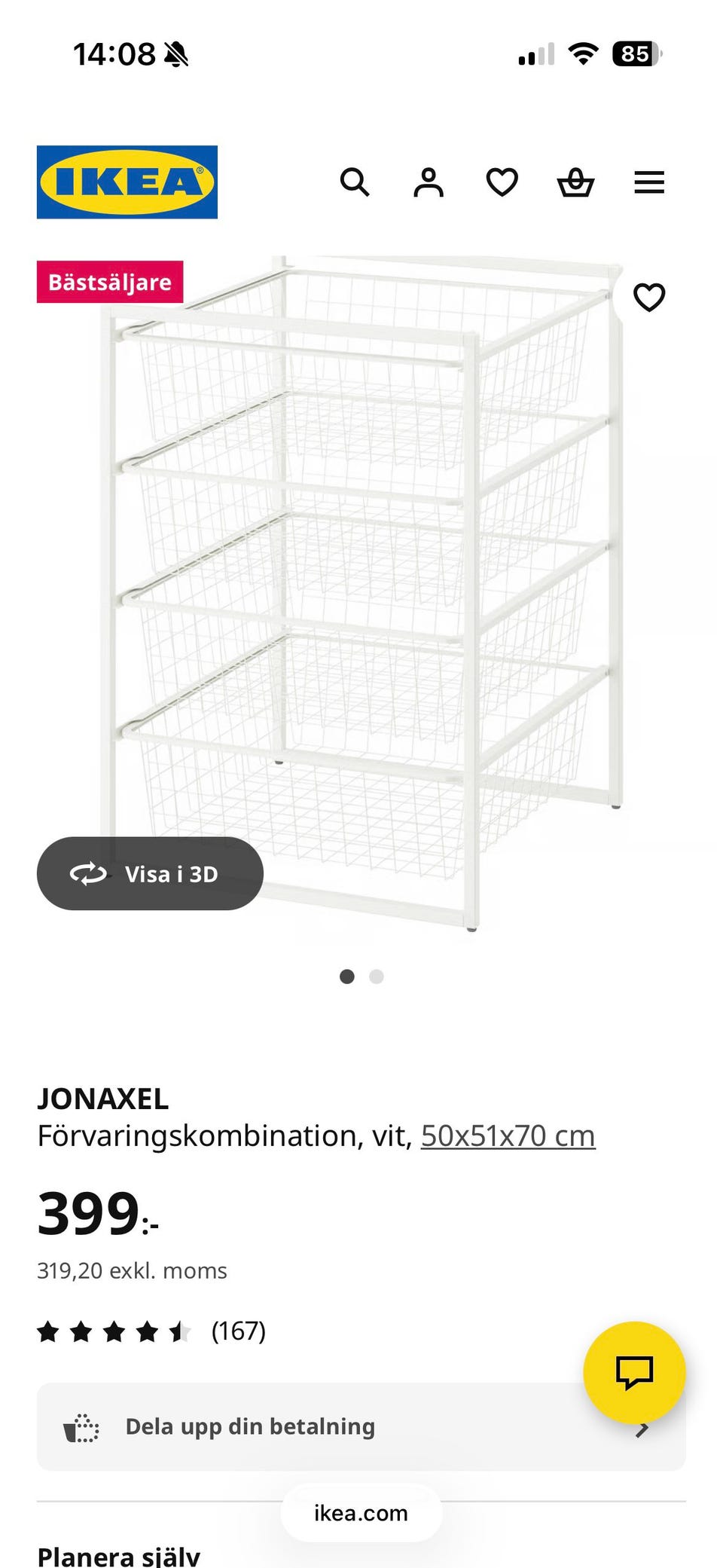Open the search icon in header
The image size is (723, 1568).
tap(355, 182)
